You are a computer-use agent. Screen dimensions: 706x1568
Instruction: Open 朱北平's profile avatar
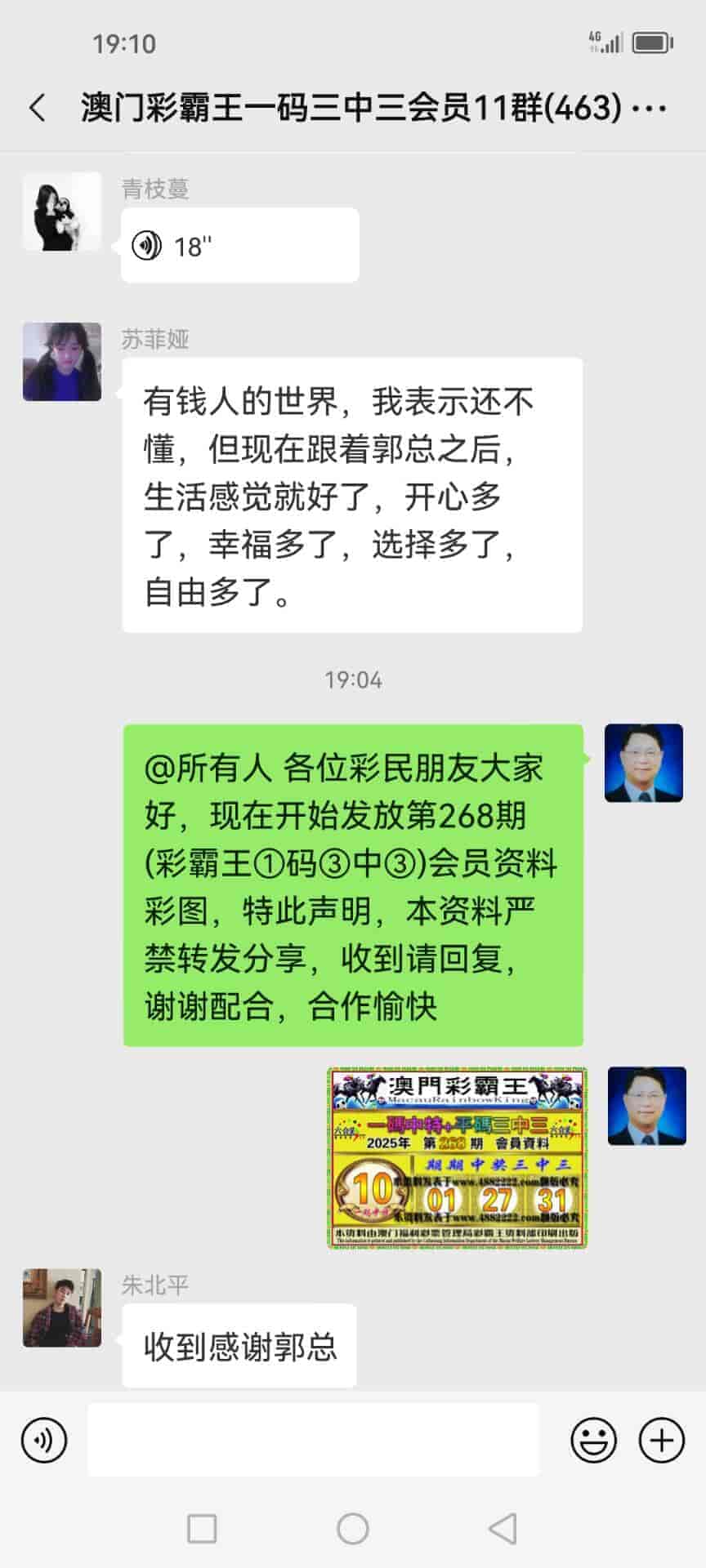62,1307
